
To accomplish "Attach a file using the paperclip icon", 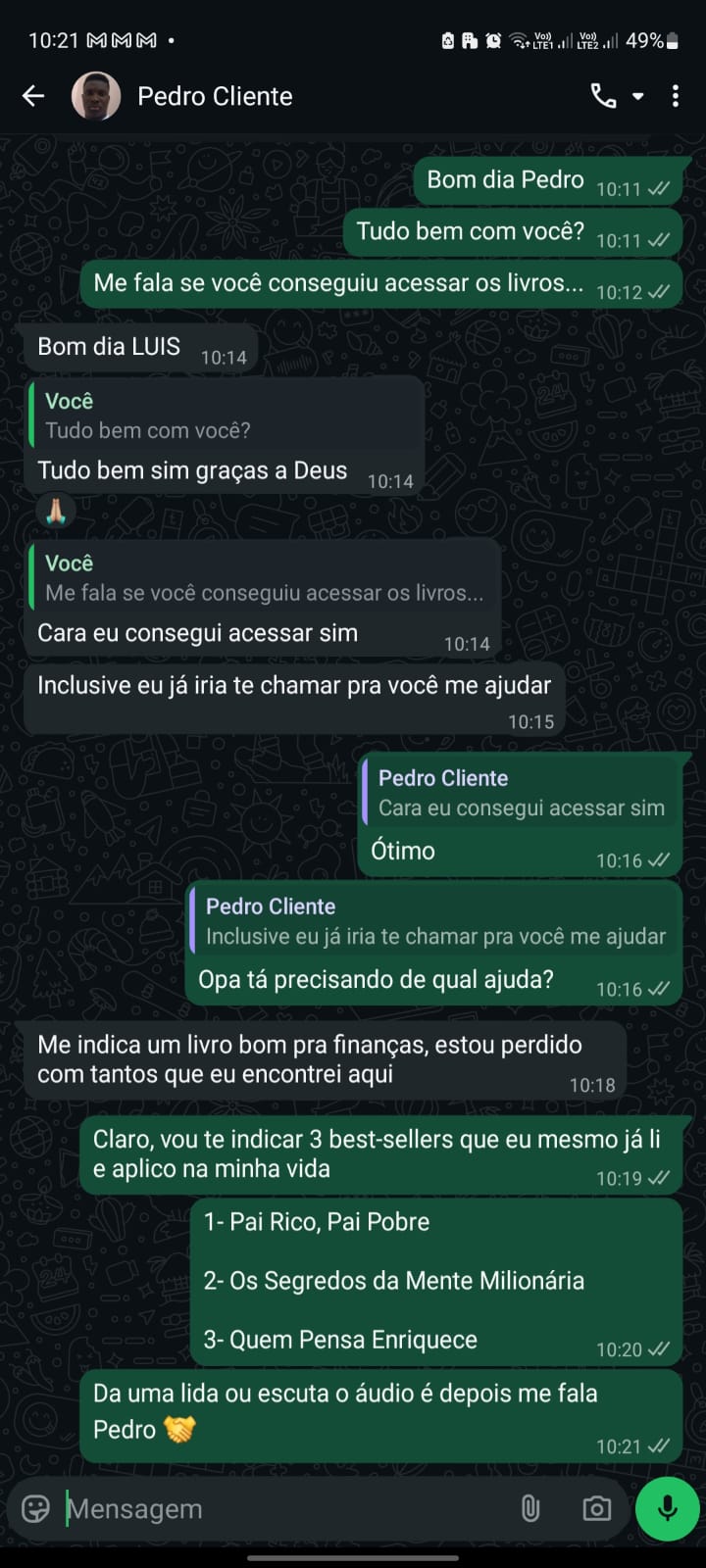I will (x=530, y=1508).
